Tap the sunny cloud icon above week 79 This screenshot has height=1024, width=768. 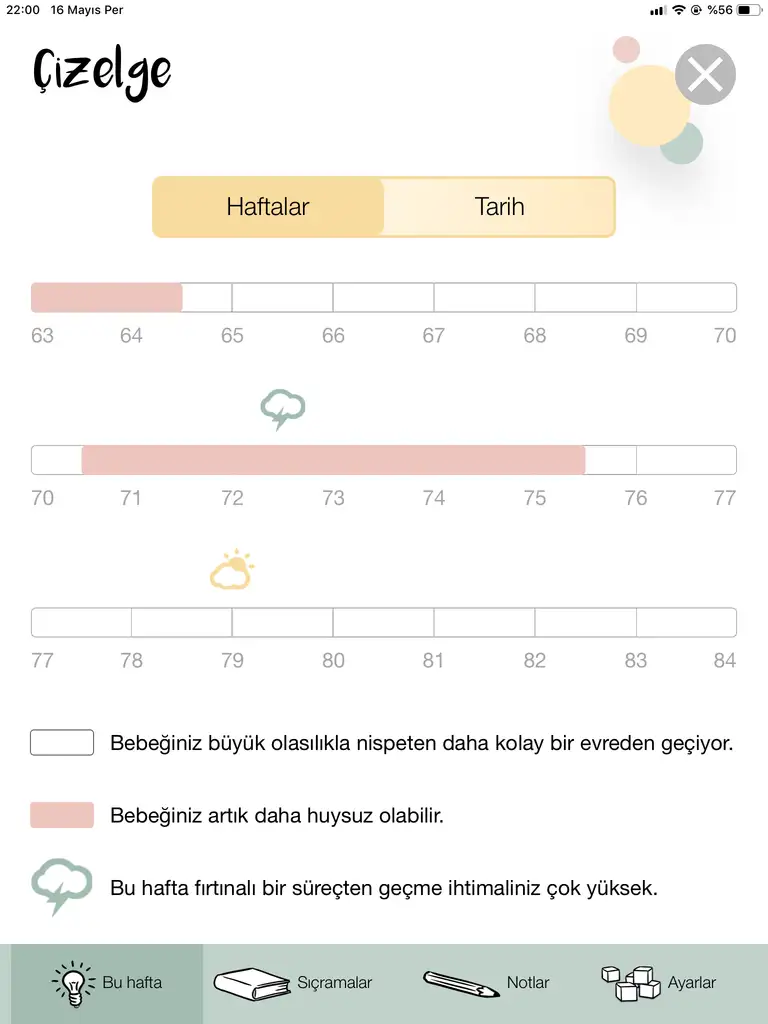231,570
